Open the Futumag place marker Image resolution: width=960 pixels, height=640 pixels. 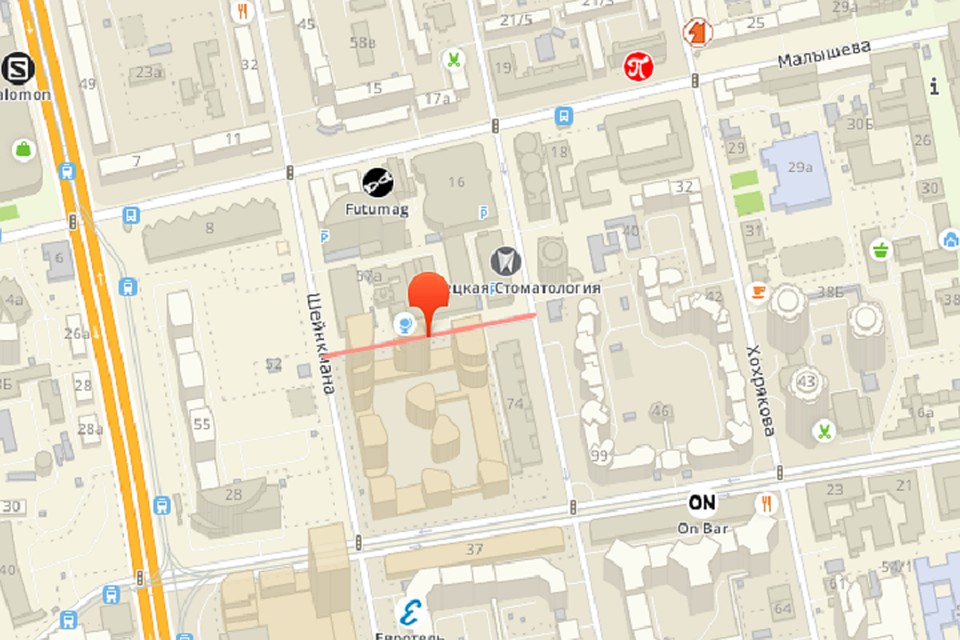tap(377, 182)
